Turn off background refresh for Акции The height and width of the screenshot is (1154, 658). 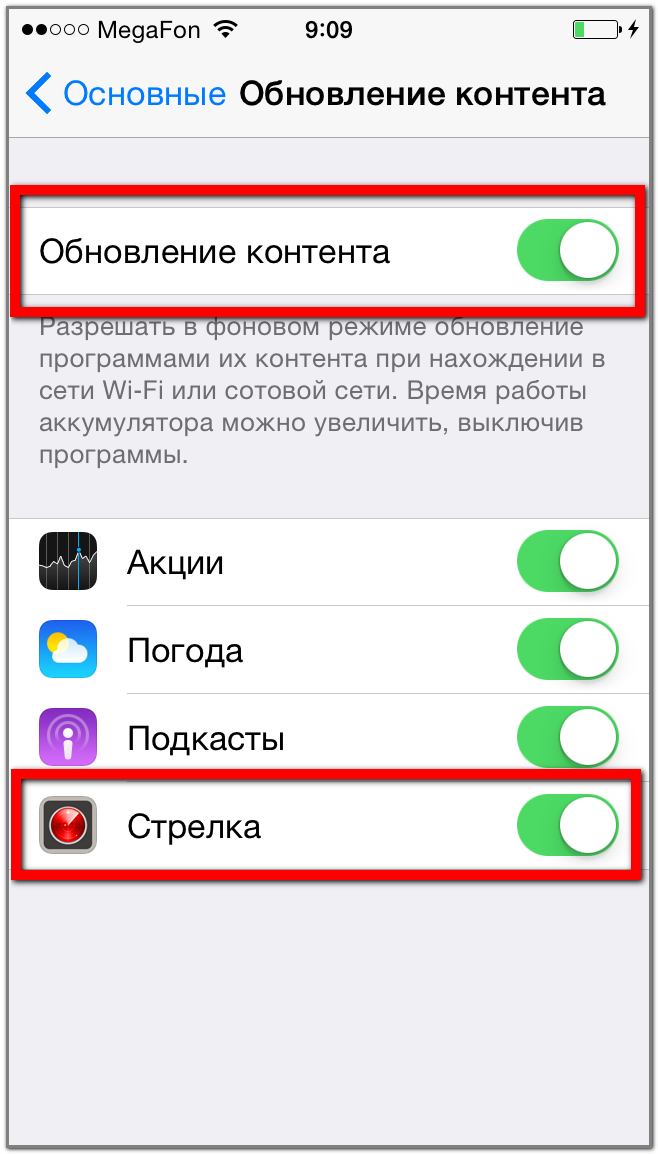(x=567, y=563)
